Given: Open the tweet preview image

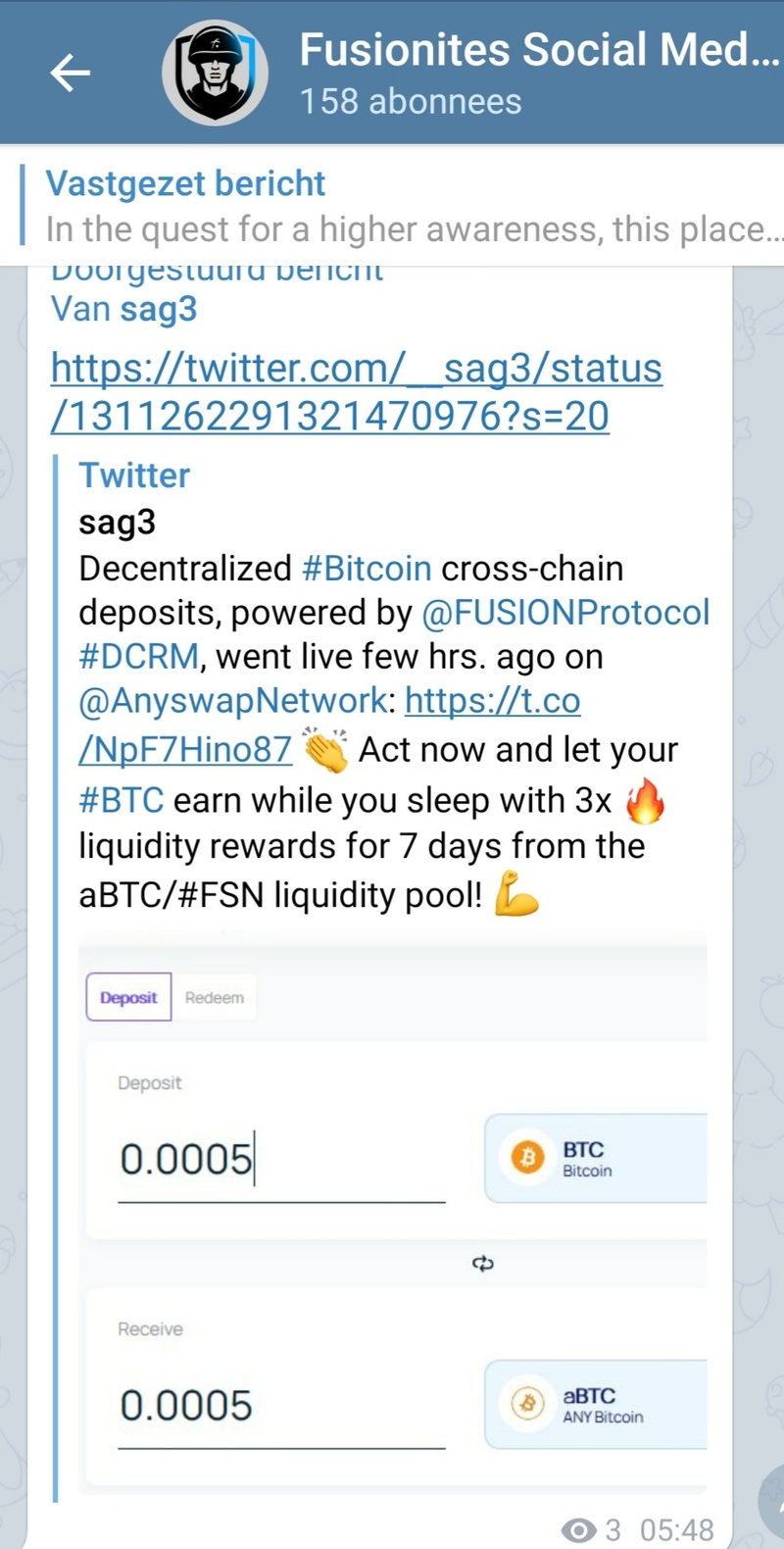Looking at the screenshot, I should pyautogui.click(x=392, y=1216).
